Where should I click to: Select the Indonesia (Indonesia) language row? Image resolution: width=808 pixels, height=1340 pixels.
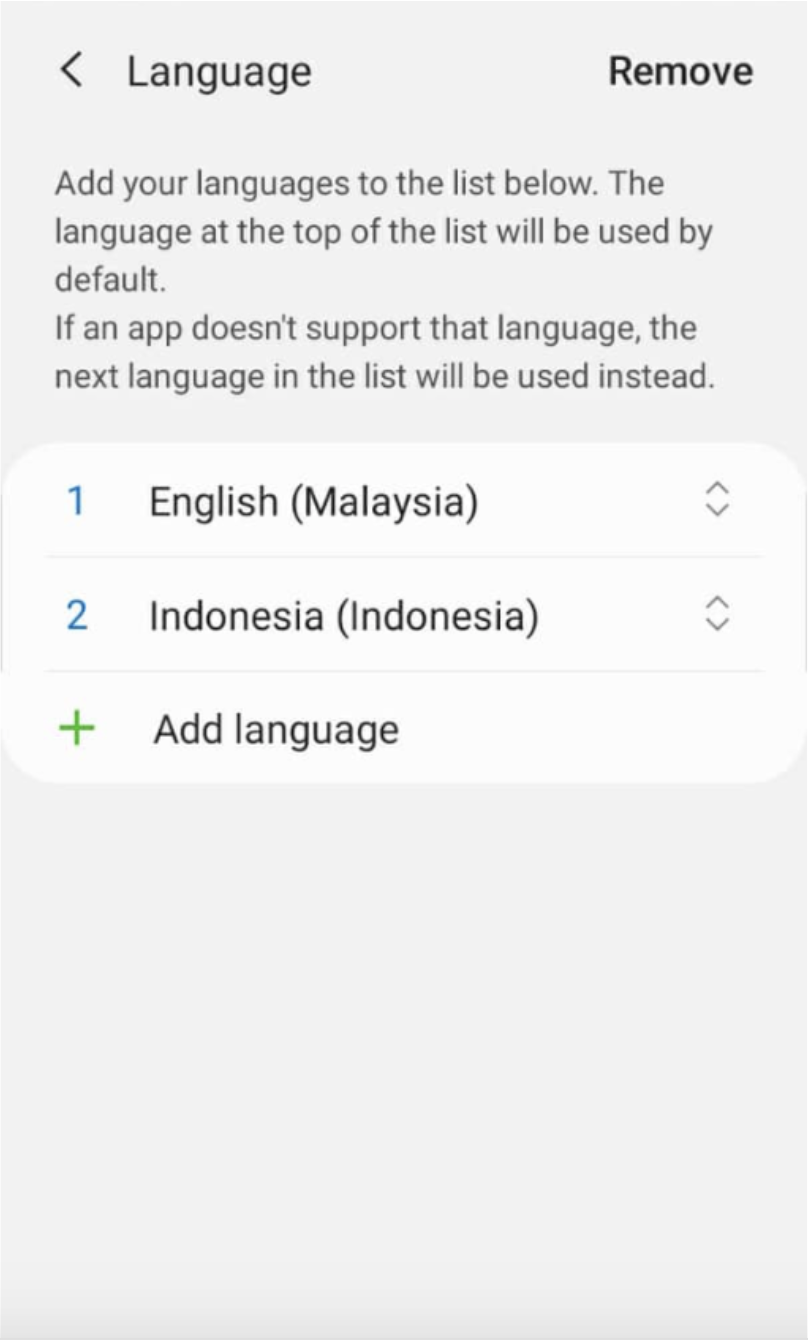[343, 615]
